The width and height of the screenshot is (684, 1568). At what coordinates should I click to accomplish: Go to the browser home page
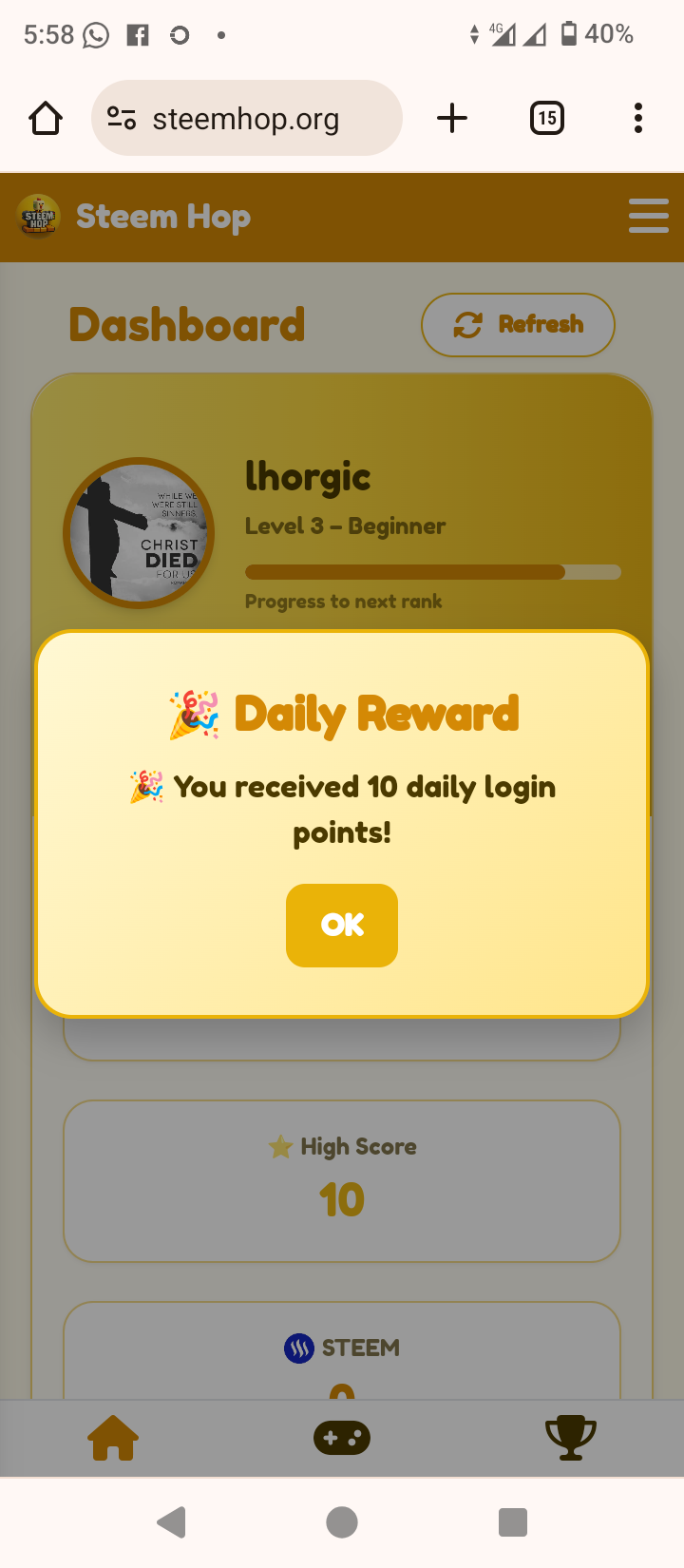pos(46,119)
